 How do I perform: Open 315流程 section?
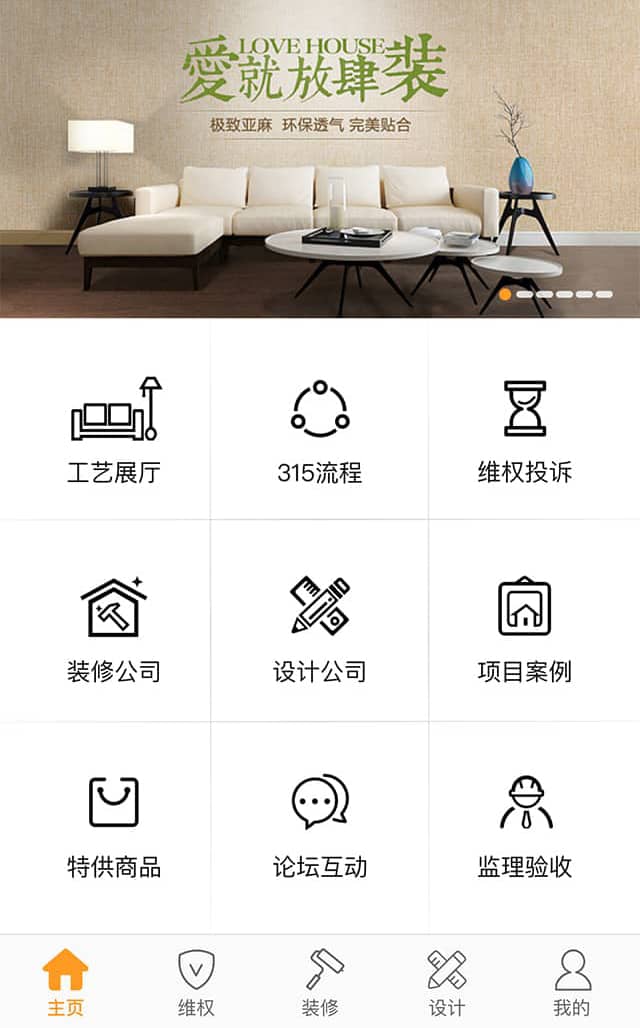(319, 428)
